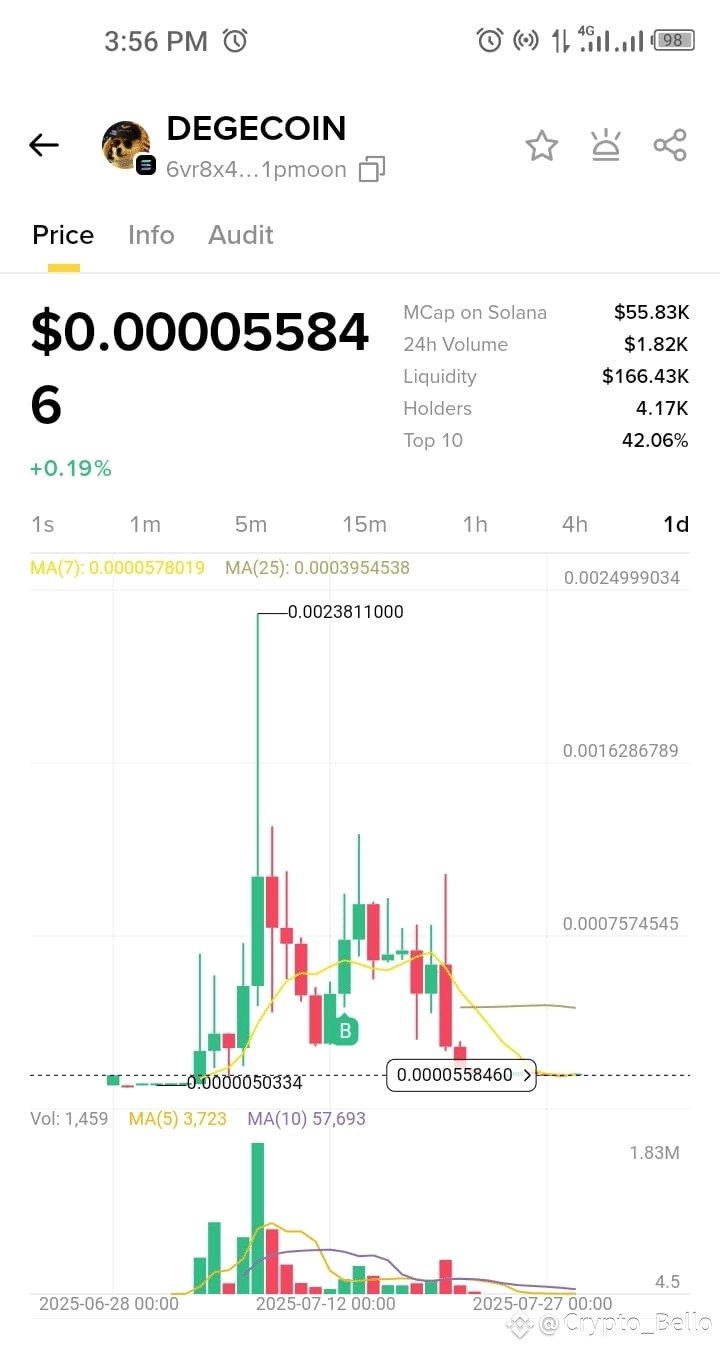
Task: Select the 1h chart timeframe
Action: (x=474, y=524)
